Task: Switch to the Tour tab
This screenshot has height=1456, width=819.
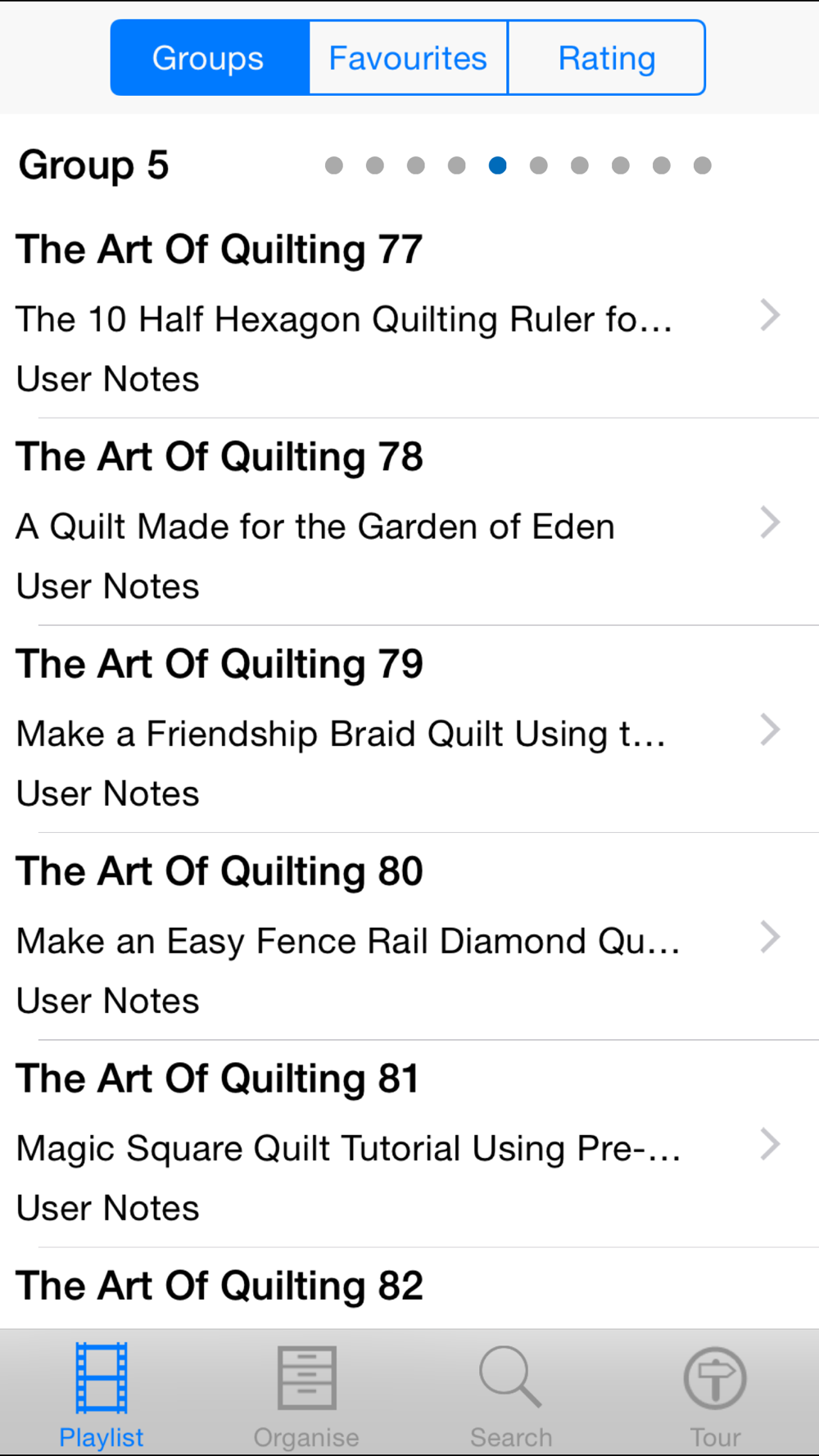Action: point(715,1394)
